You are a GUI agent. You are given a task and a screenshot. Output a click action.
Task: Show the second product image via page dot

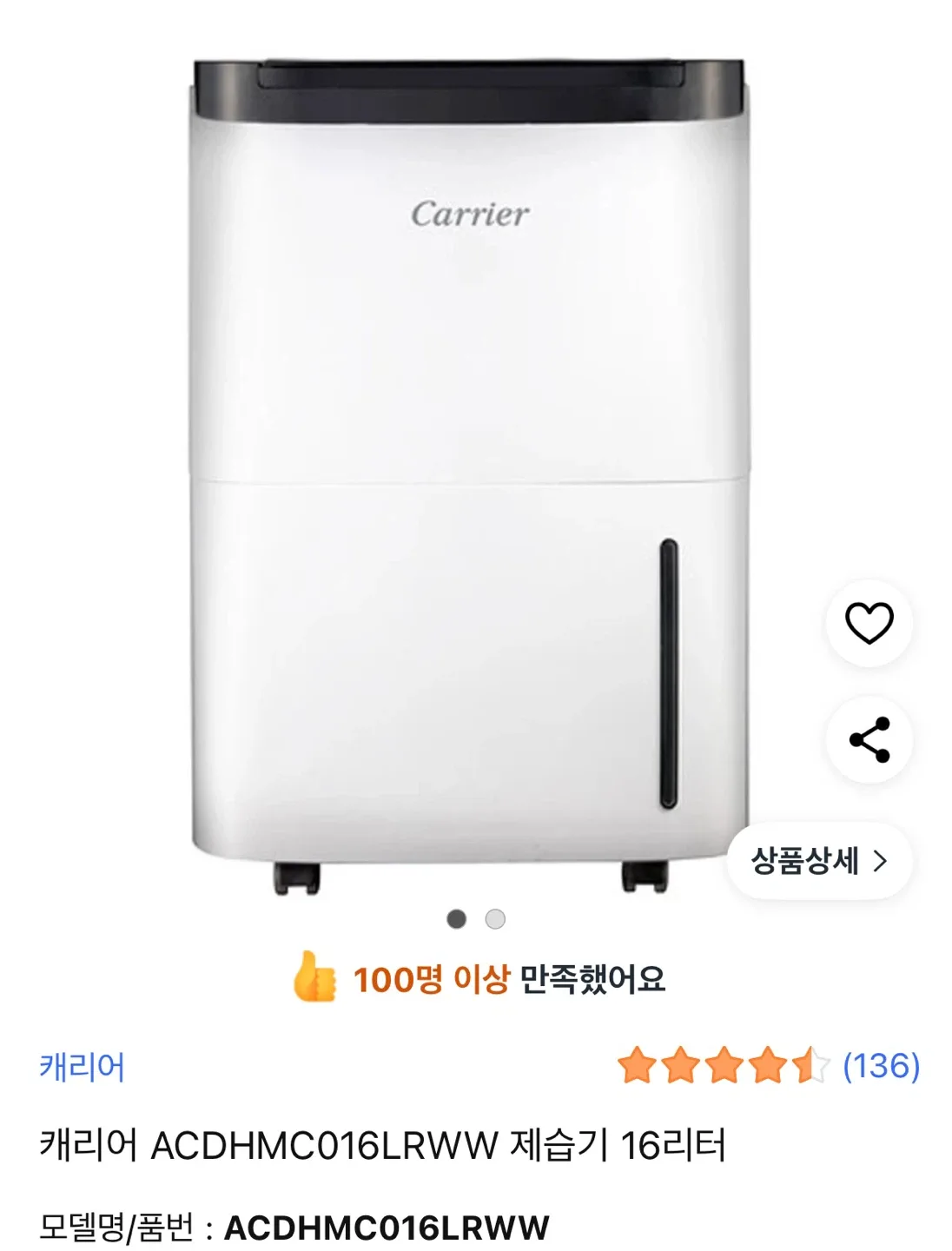(x=495, y=919)
